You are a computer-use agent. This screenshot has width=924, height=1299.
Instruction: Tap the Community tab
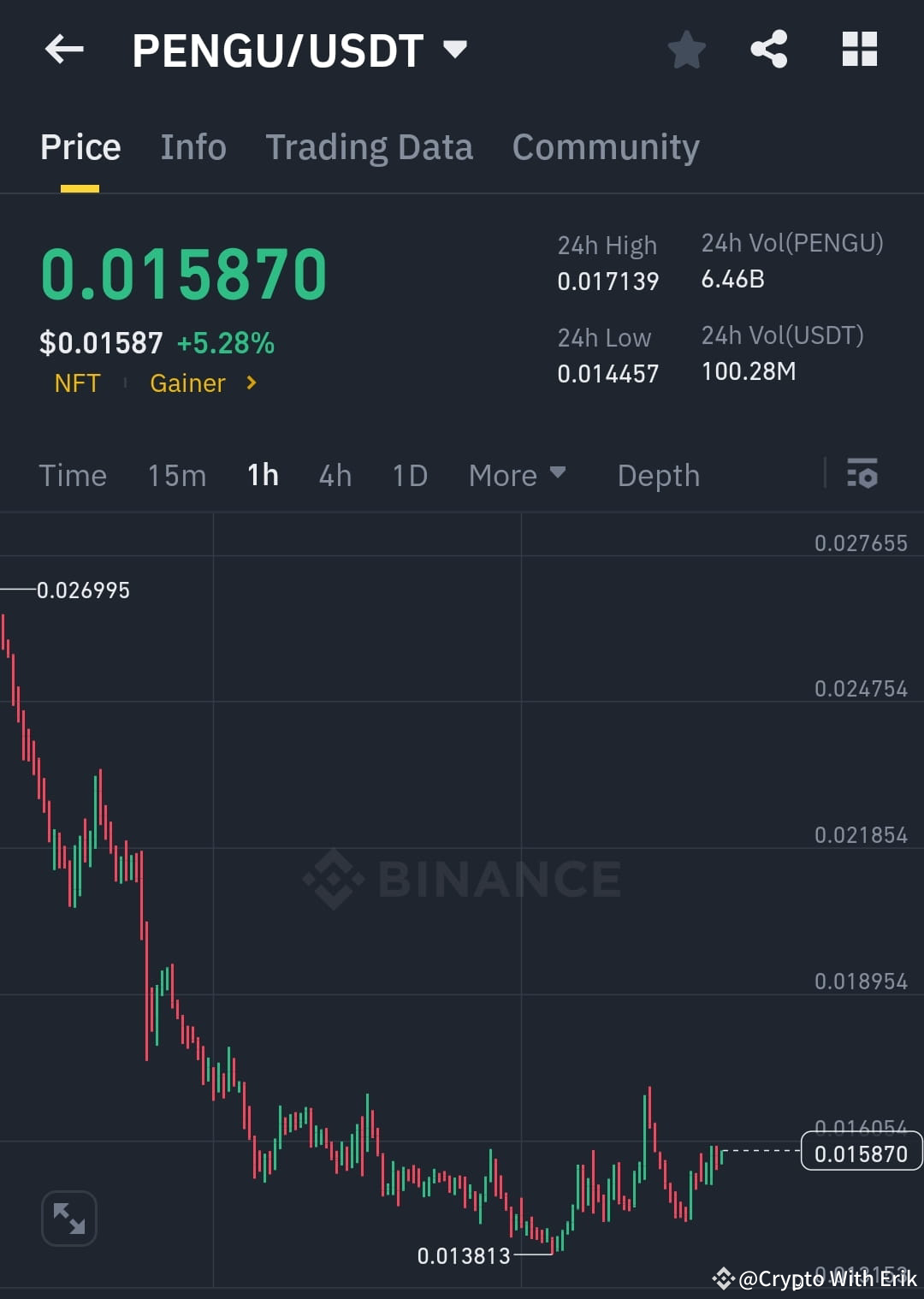point(605,146)
